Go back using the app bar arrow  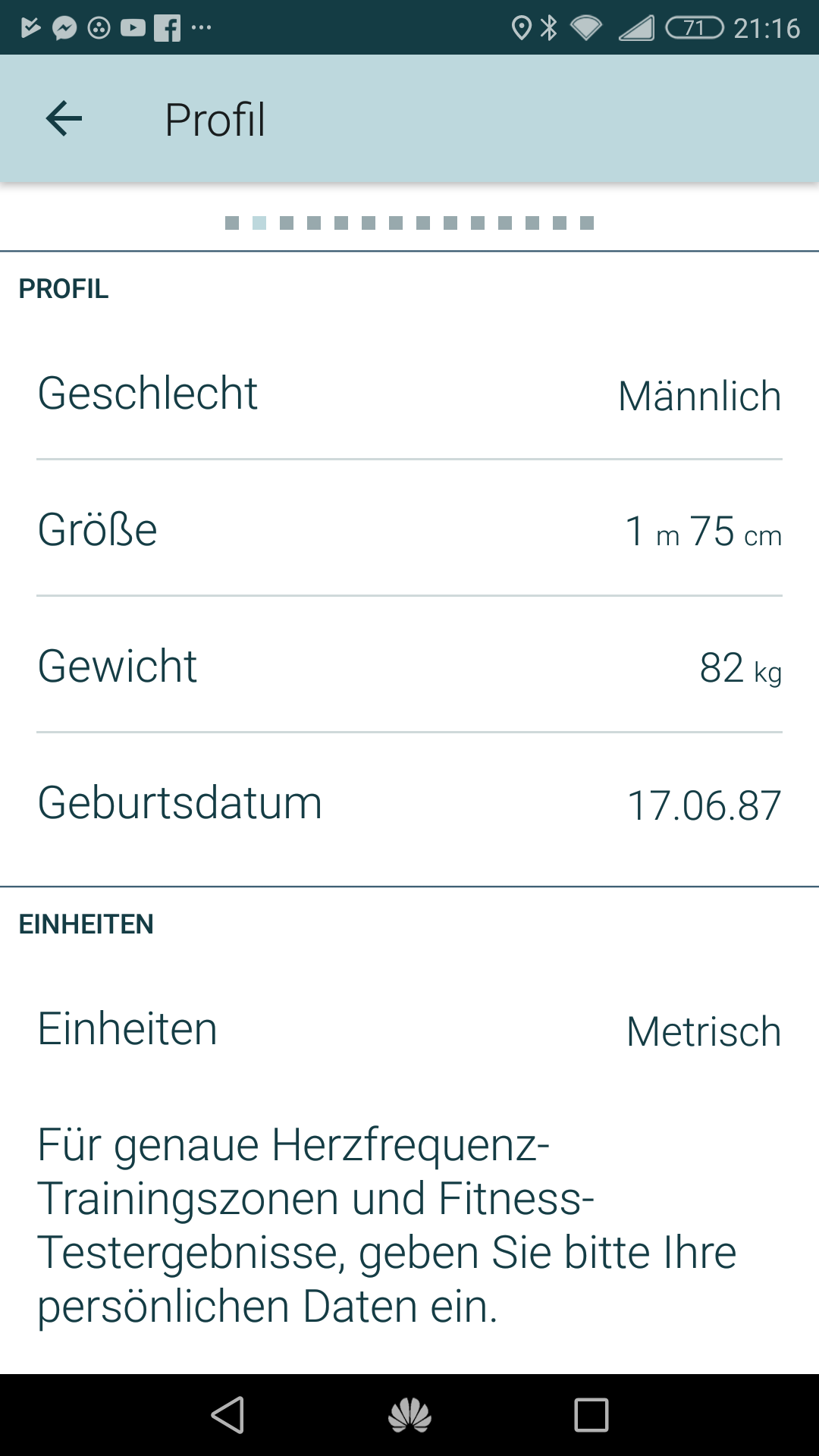pos(64,119)
